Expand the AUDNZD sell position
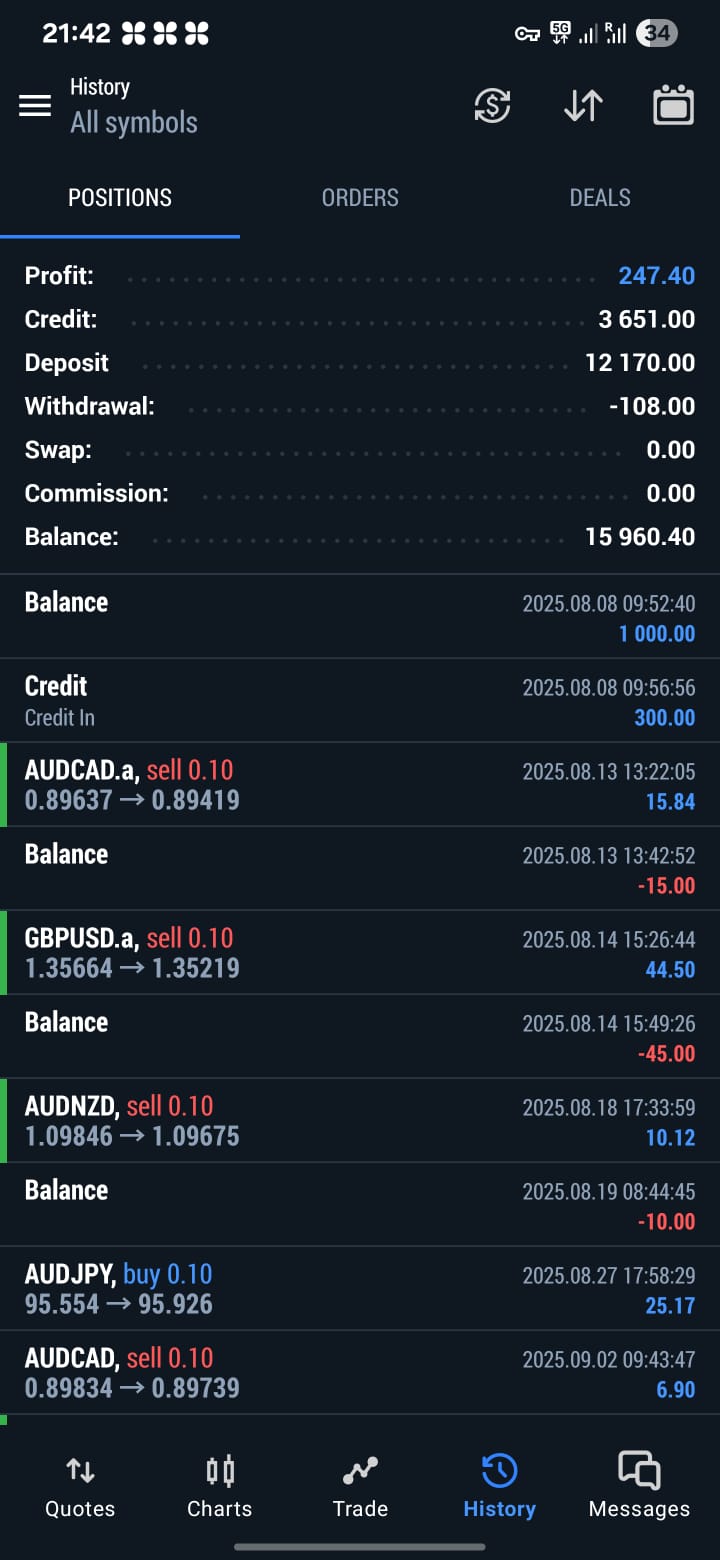Screen dimensions: 720x1560 coord(360,1121)
